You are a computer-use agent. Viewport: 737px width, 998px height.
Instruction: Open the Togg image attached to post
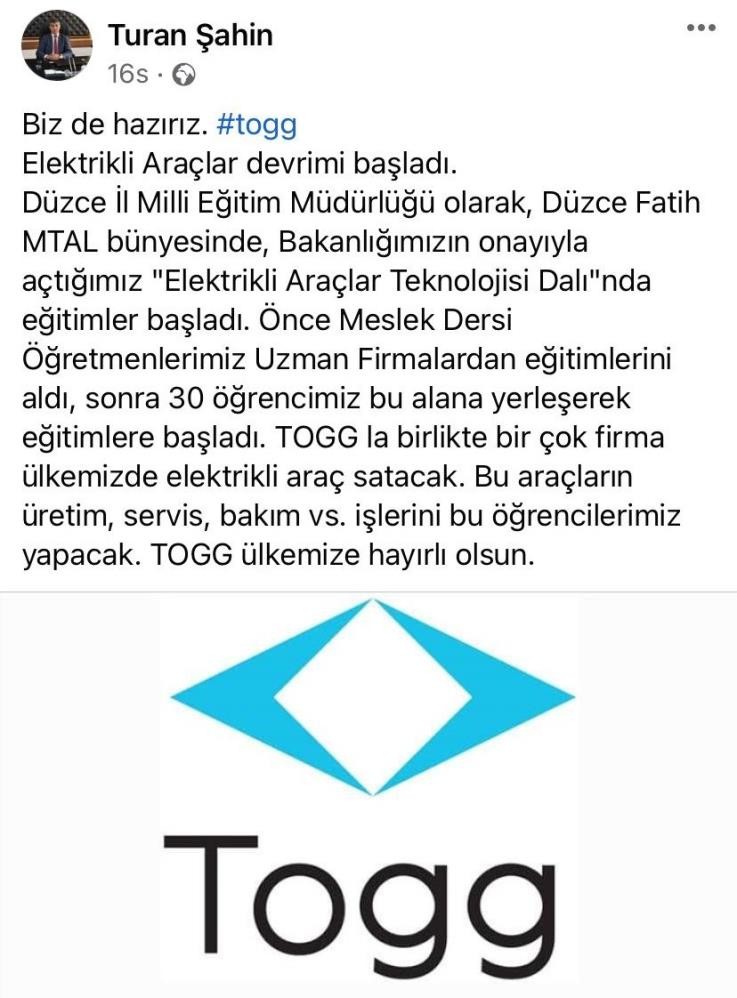click(x=368, y=790)
